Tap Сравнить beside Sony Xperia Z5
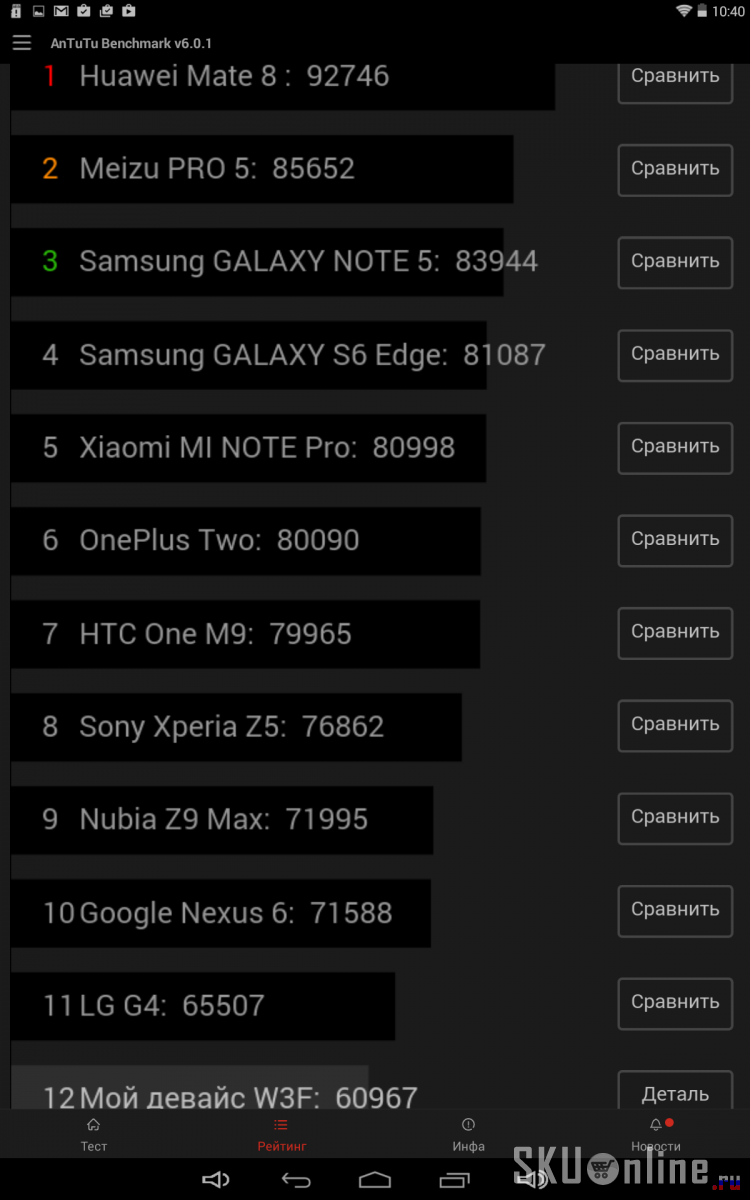750x1200 pixels. [675, 725]
